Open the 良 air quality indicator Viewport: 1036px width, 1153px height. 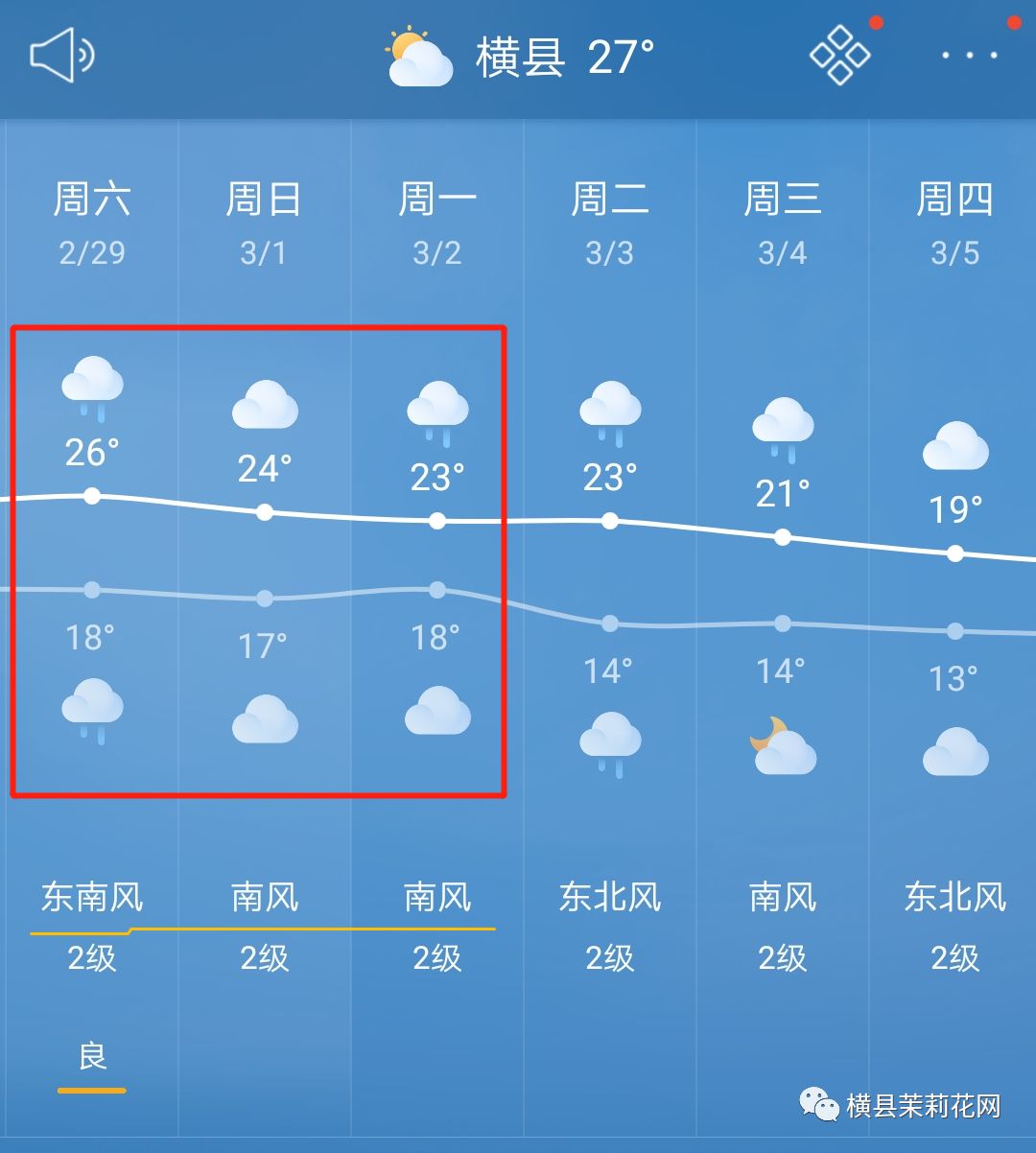(92, 1058)
